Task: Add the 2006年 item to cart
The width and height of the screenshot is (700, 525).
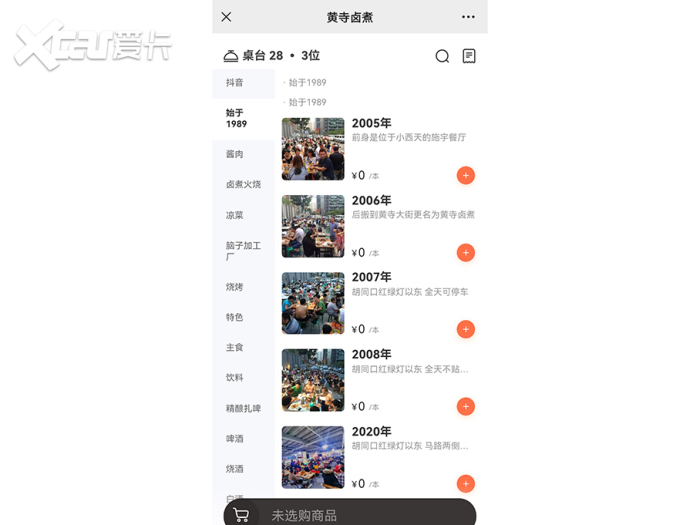Action: [465, 252]
